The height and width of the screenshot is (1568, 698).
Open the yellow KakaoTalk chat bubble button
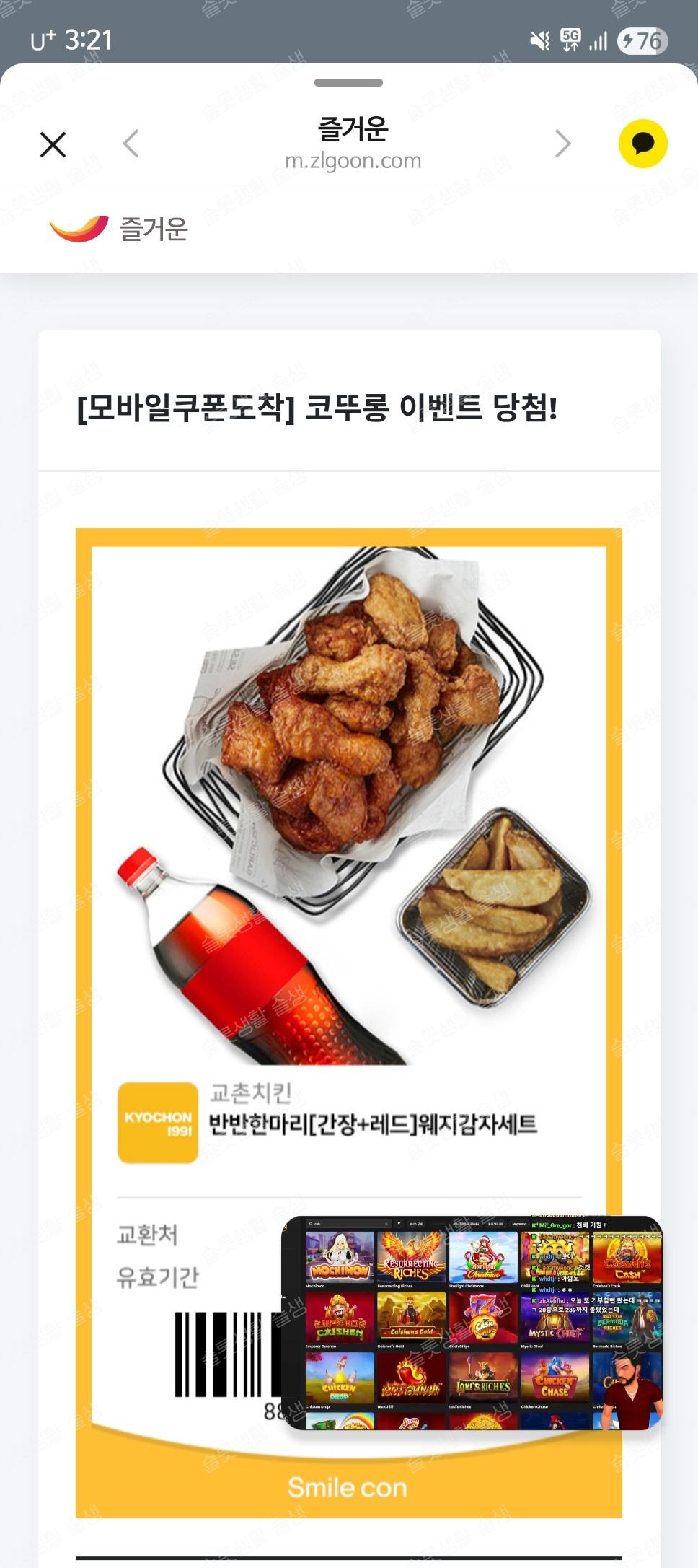pos(642,144)
